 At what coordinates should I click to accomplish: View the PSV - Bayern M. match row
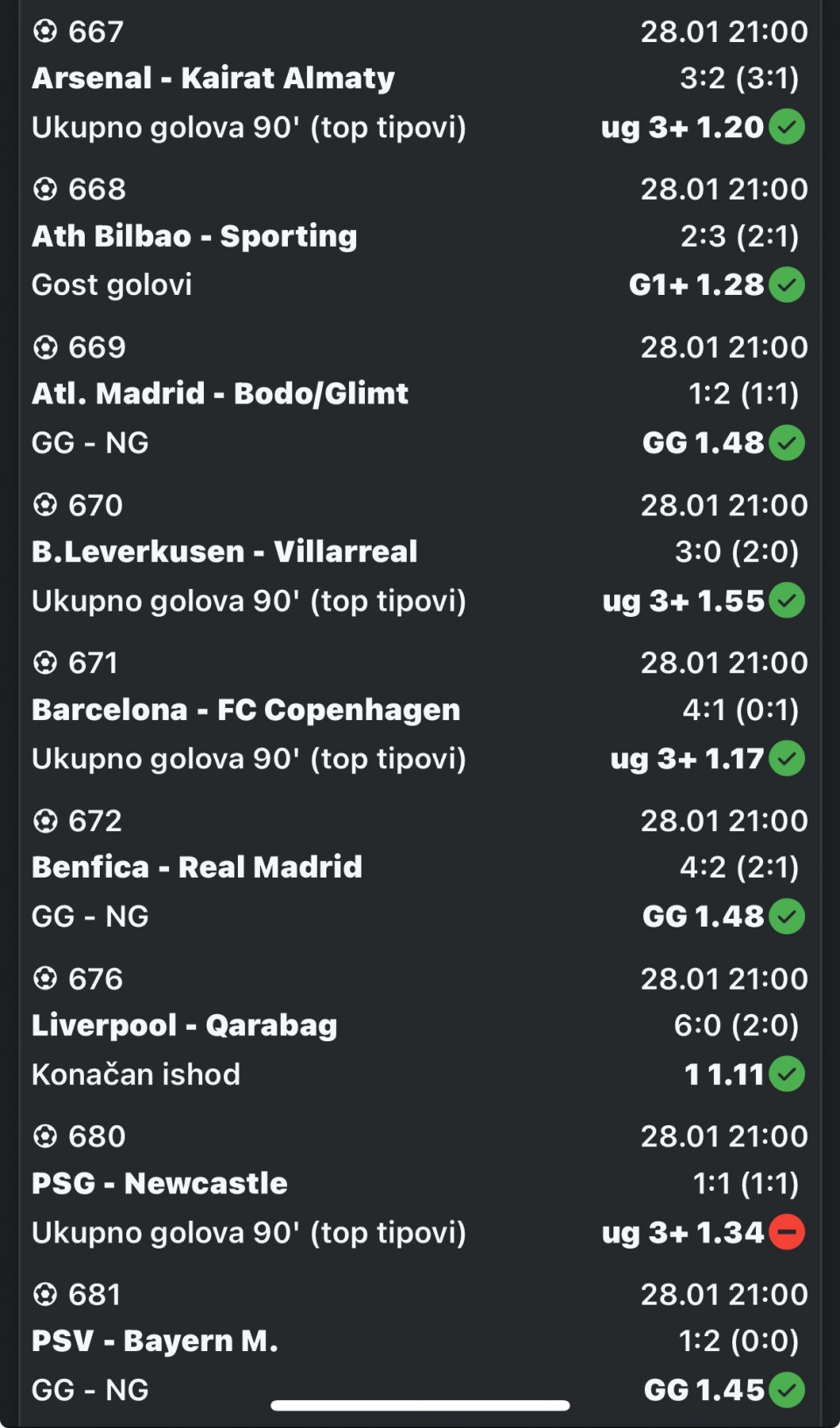[155, 1340]
